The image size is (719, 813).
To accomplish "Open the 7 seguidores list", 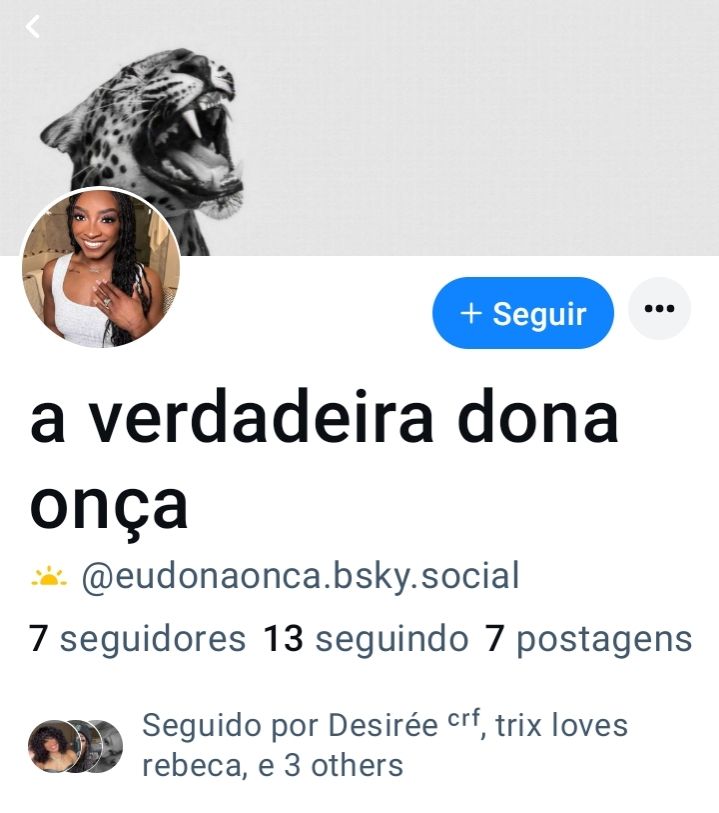I will (138, 639).
